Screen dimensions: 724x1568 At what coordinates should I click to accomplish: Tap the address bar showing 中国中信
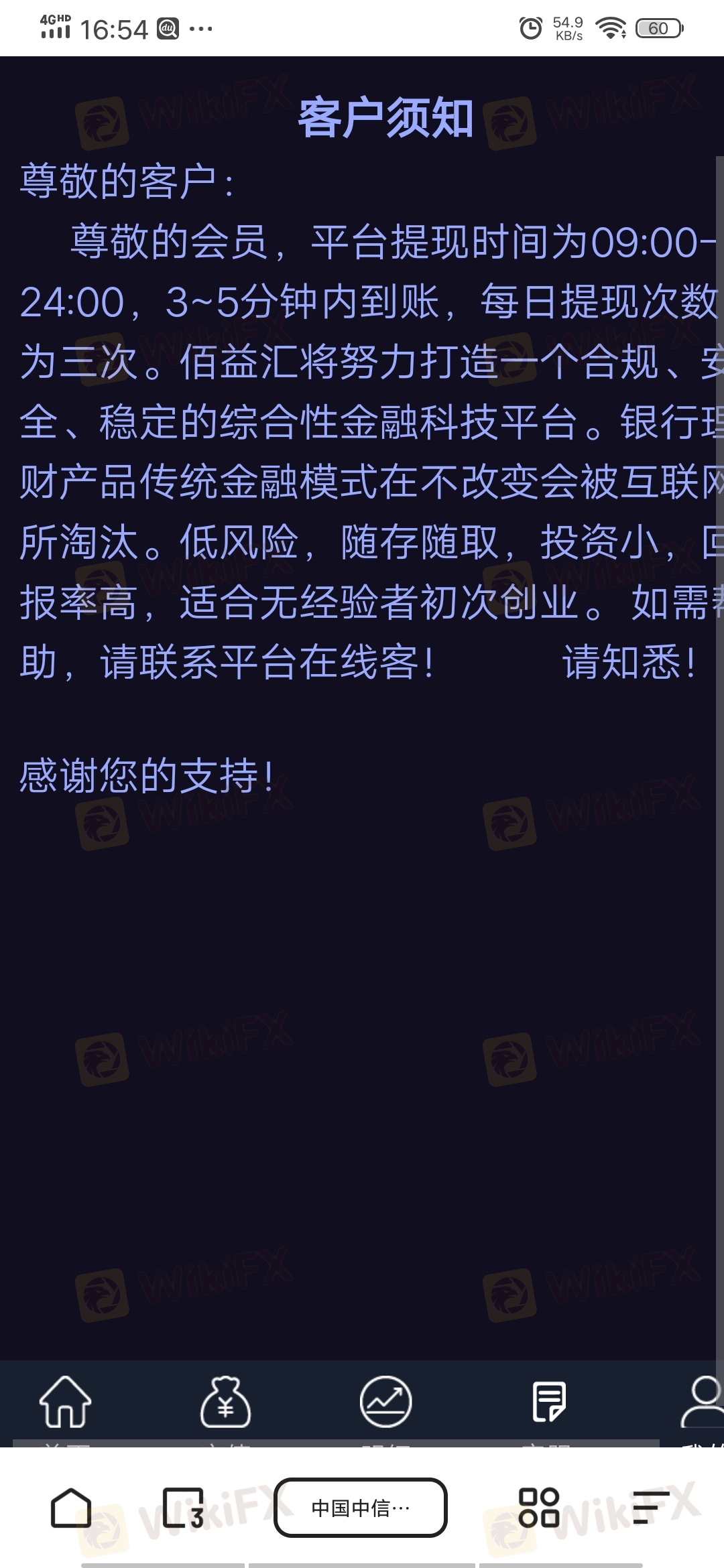coord(361,1508)
